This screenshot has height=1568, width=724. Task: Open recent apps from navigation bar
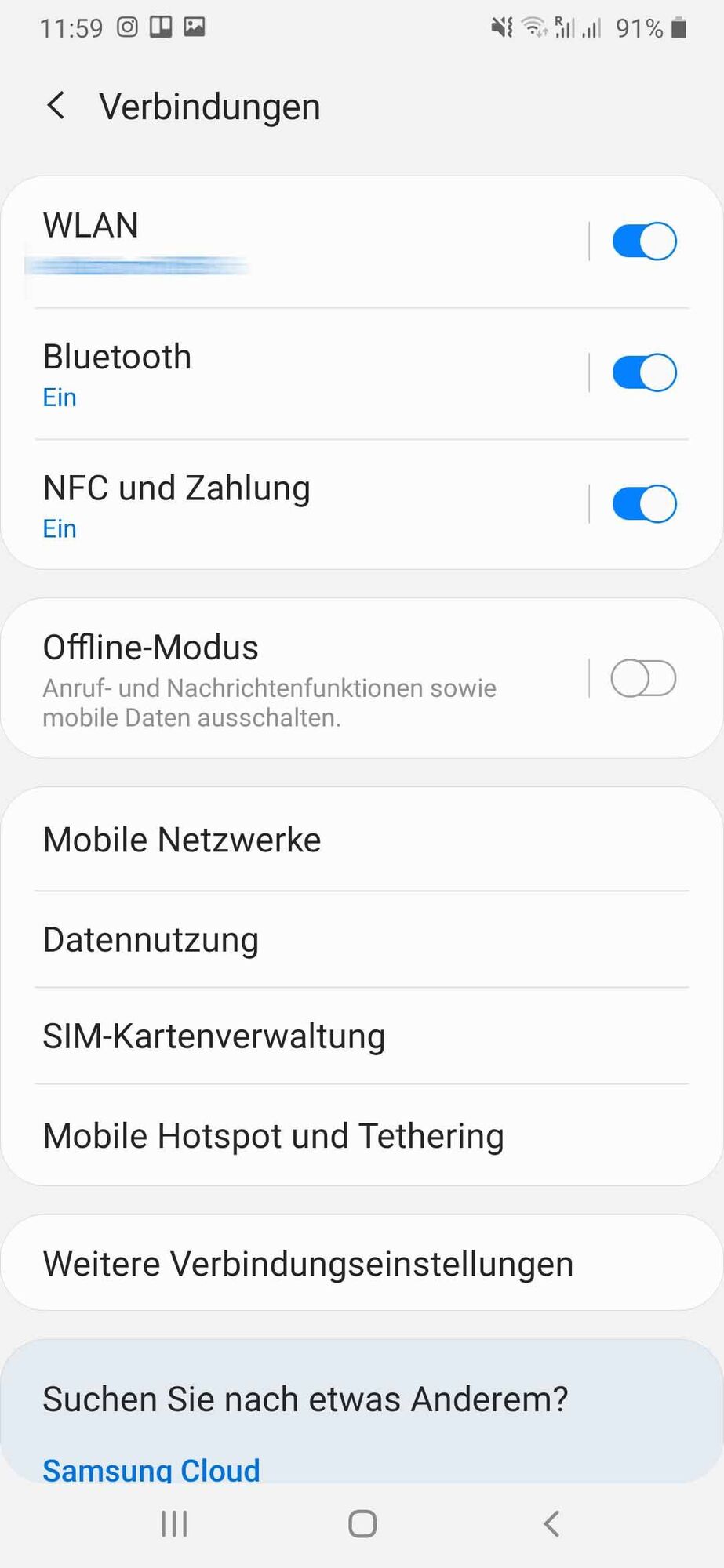click(174, 1523)
